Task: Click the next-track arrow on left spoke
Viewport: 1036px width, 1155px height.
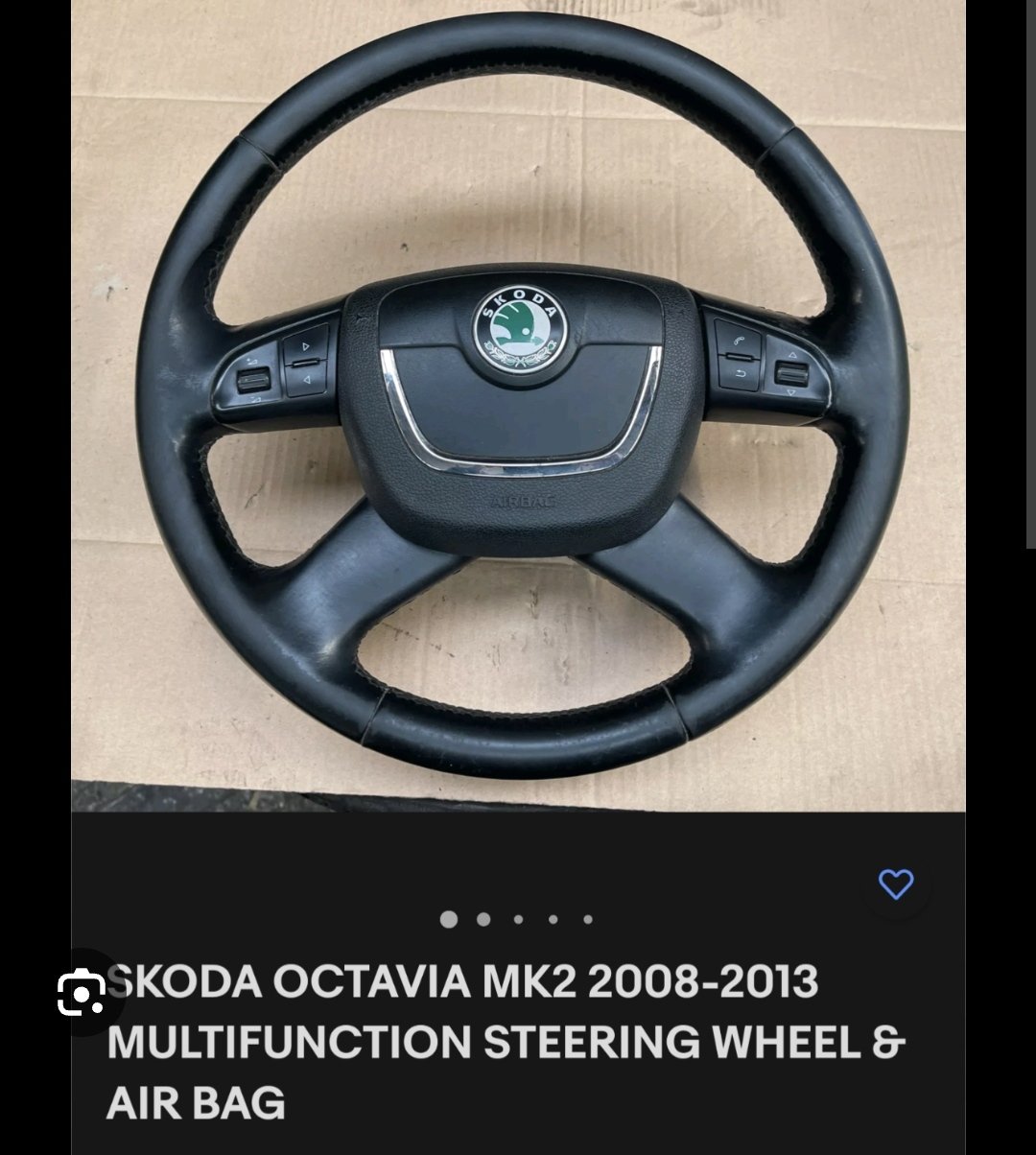Action: tap(306, 346)
